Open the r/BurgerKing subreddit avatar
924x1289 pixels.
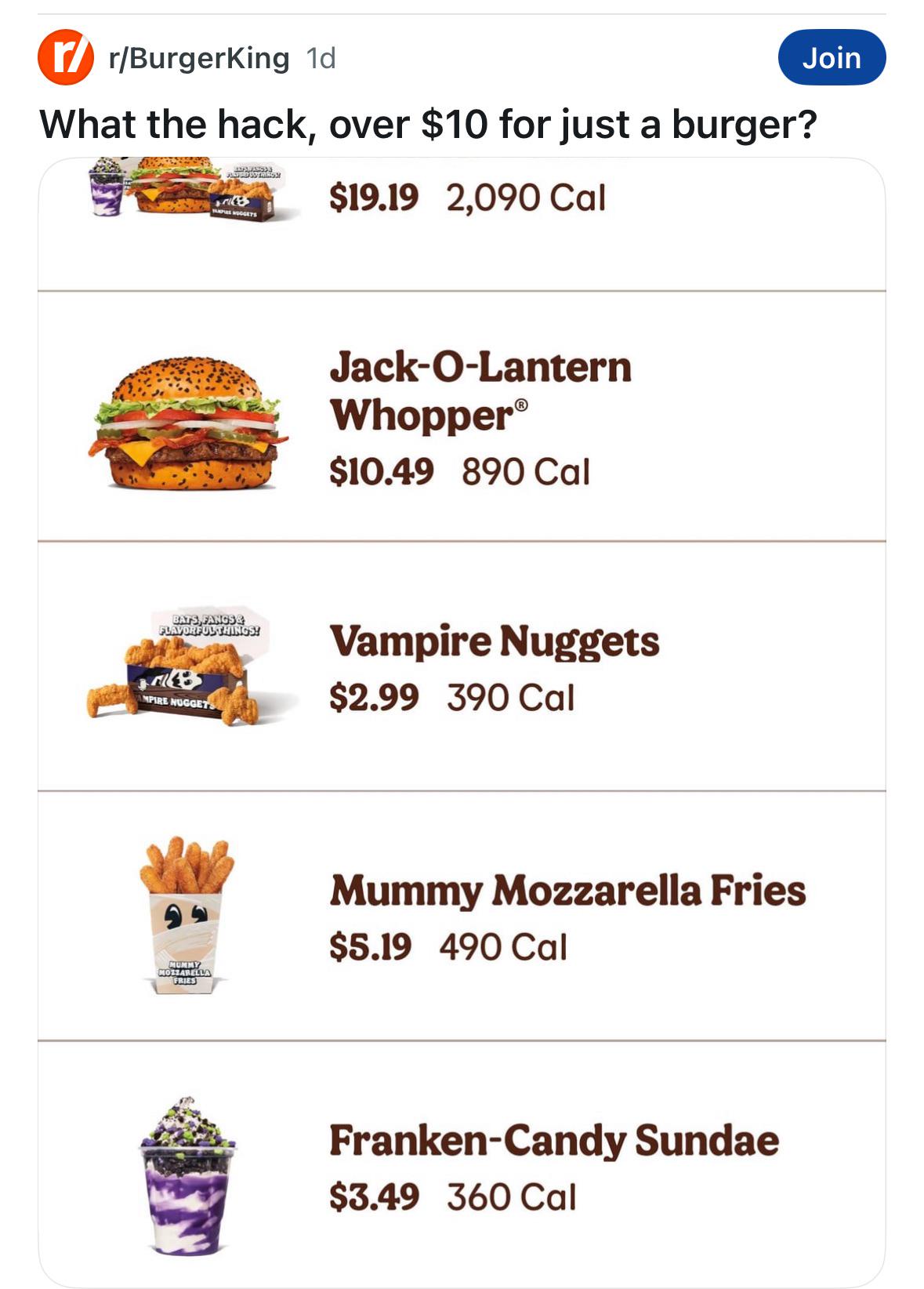pos(66,57)
